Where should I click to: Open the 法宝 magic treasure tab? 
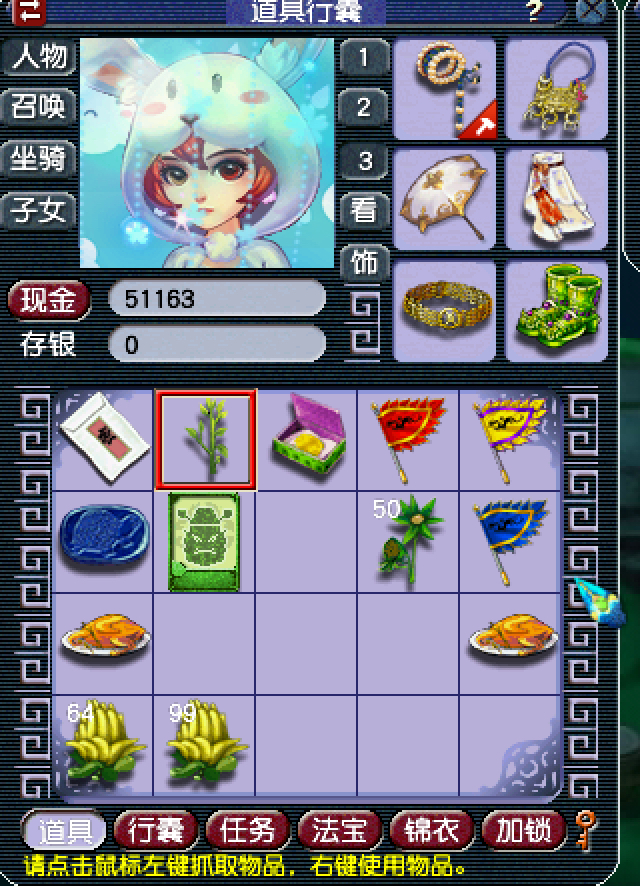[x=340, y=830]
